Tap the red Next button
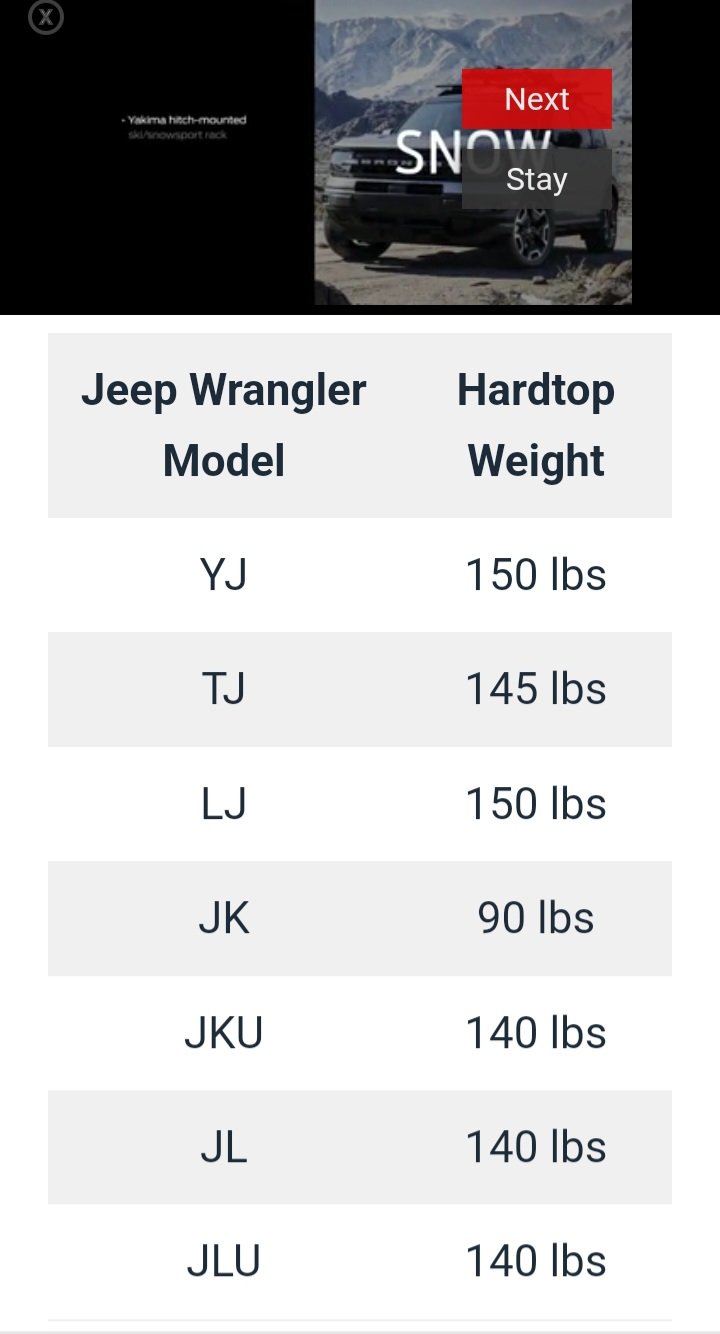 coord(537,99)
